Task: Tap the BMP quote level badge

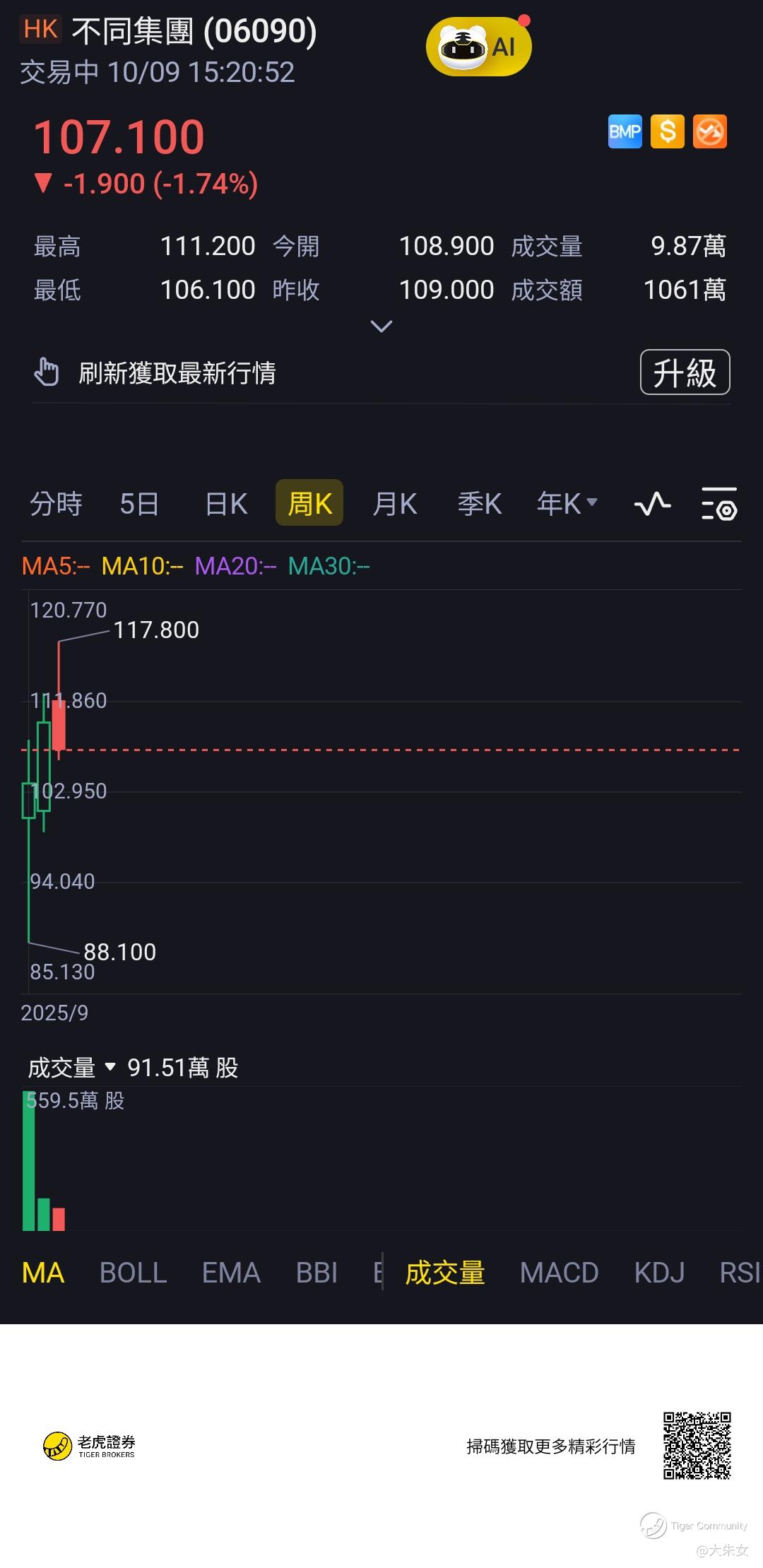Action: click(x=625, y=131)
